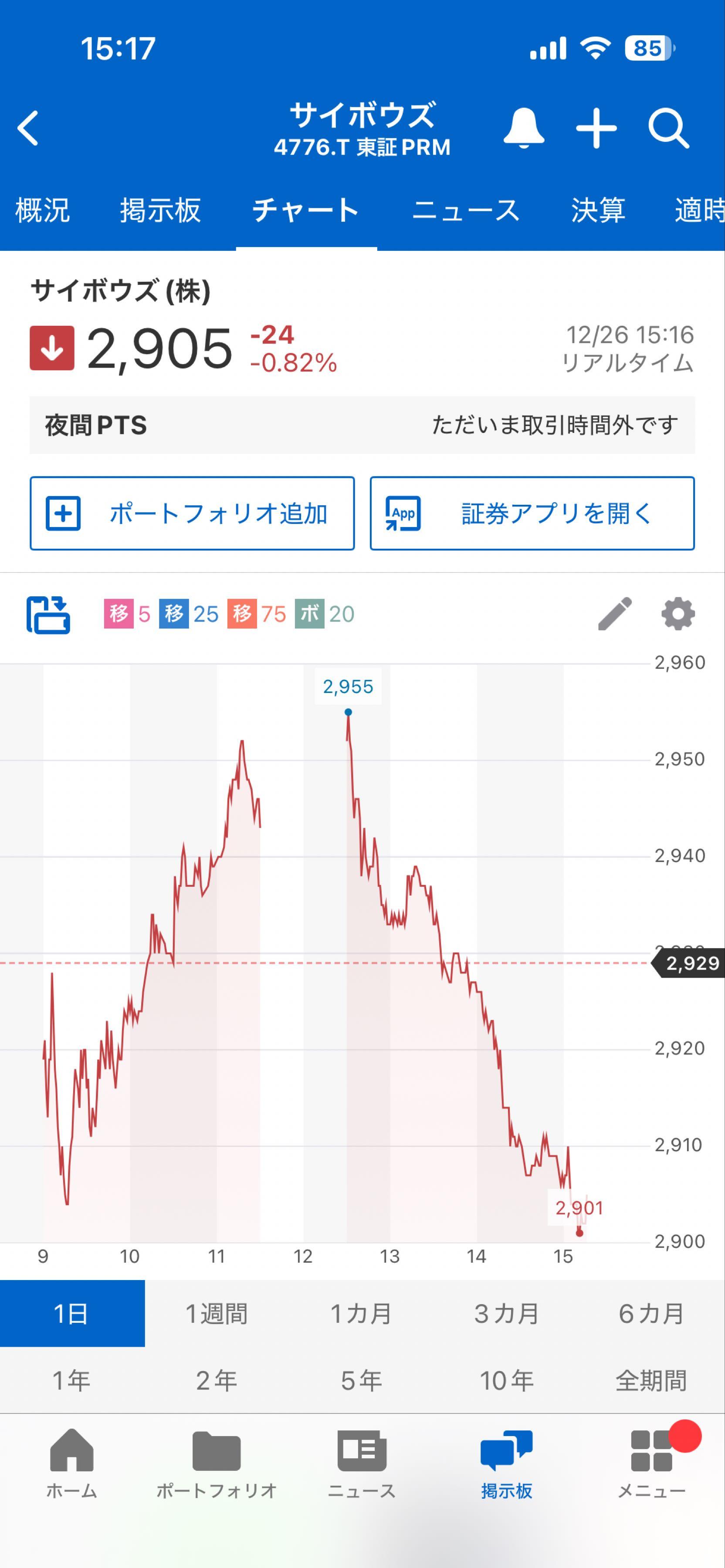The width and height of the screenshot is (725, 1568).
Task: Open search with the magnifier icon
Action: [x=668, y=128]
